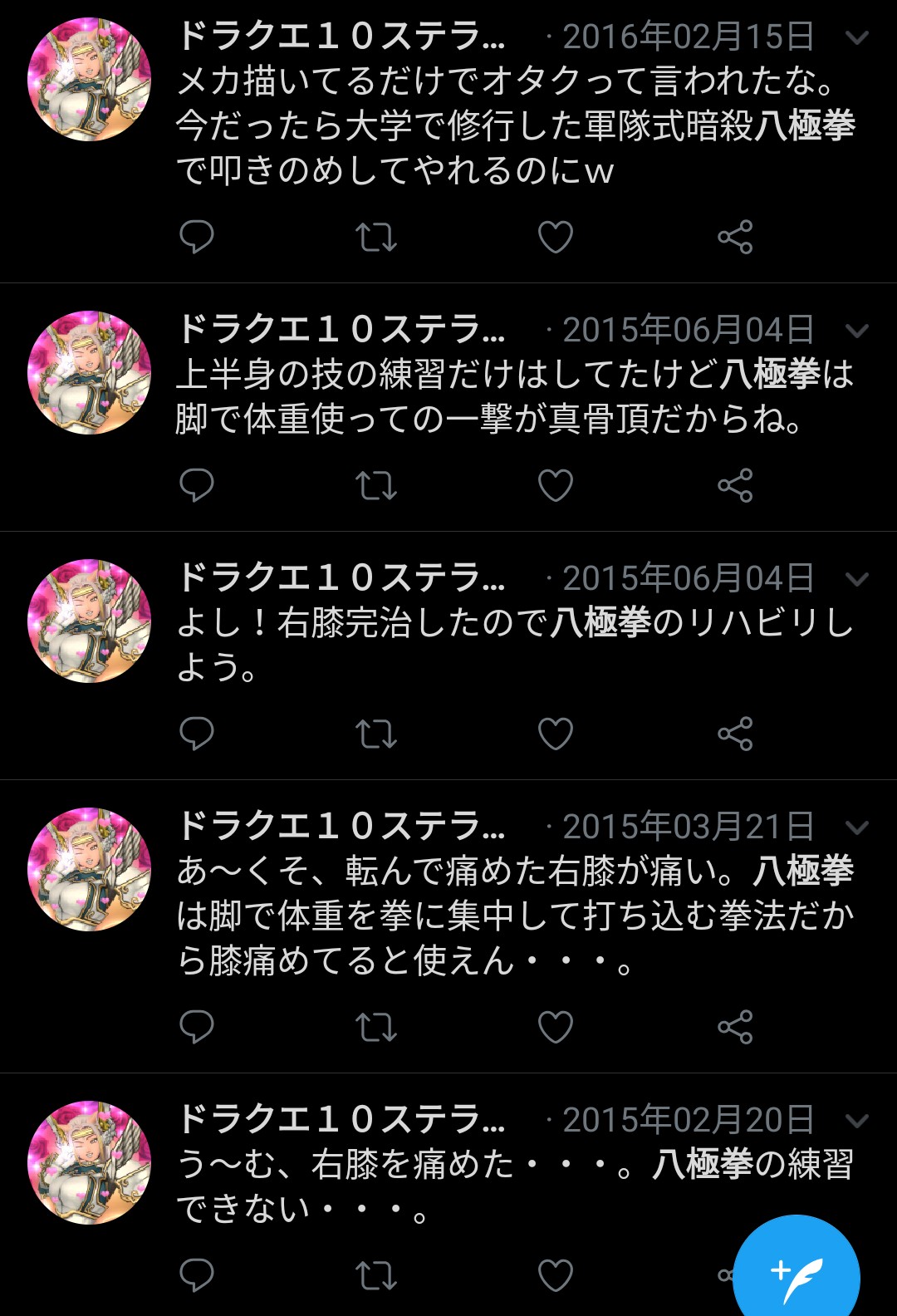Reply to the 右膝完治 tweet
Screen dimensions: 897x1316
pyautogui.click(x=197, y=734)
